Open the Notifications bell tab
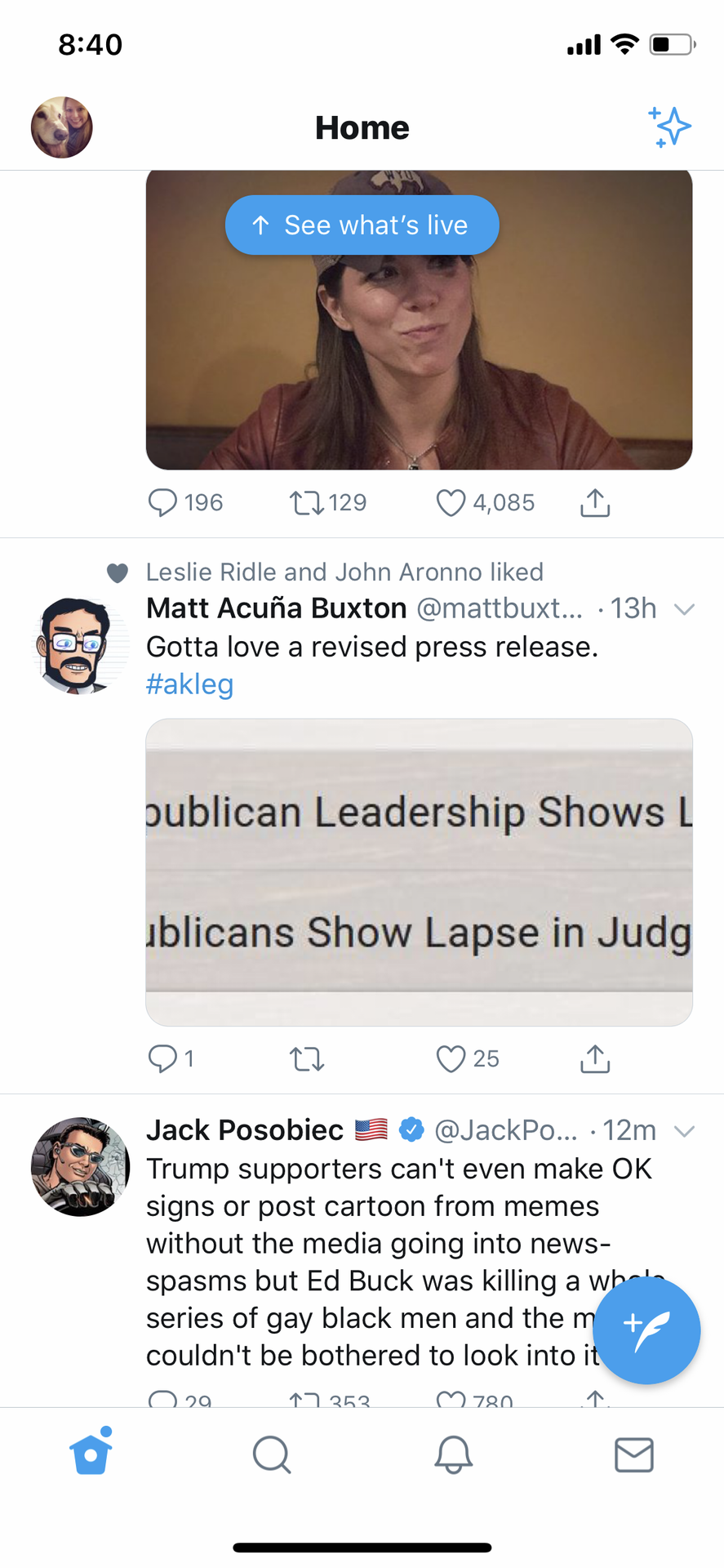This screenshot has width=724, height=1568. pyautogui.click(x=453, y=1454)
